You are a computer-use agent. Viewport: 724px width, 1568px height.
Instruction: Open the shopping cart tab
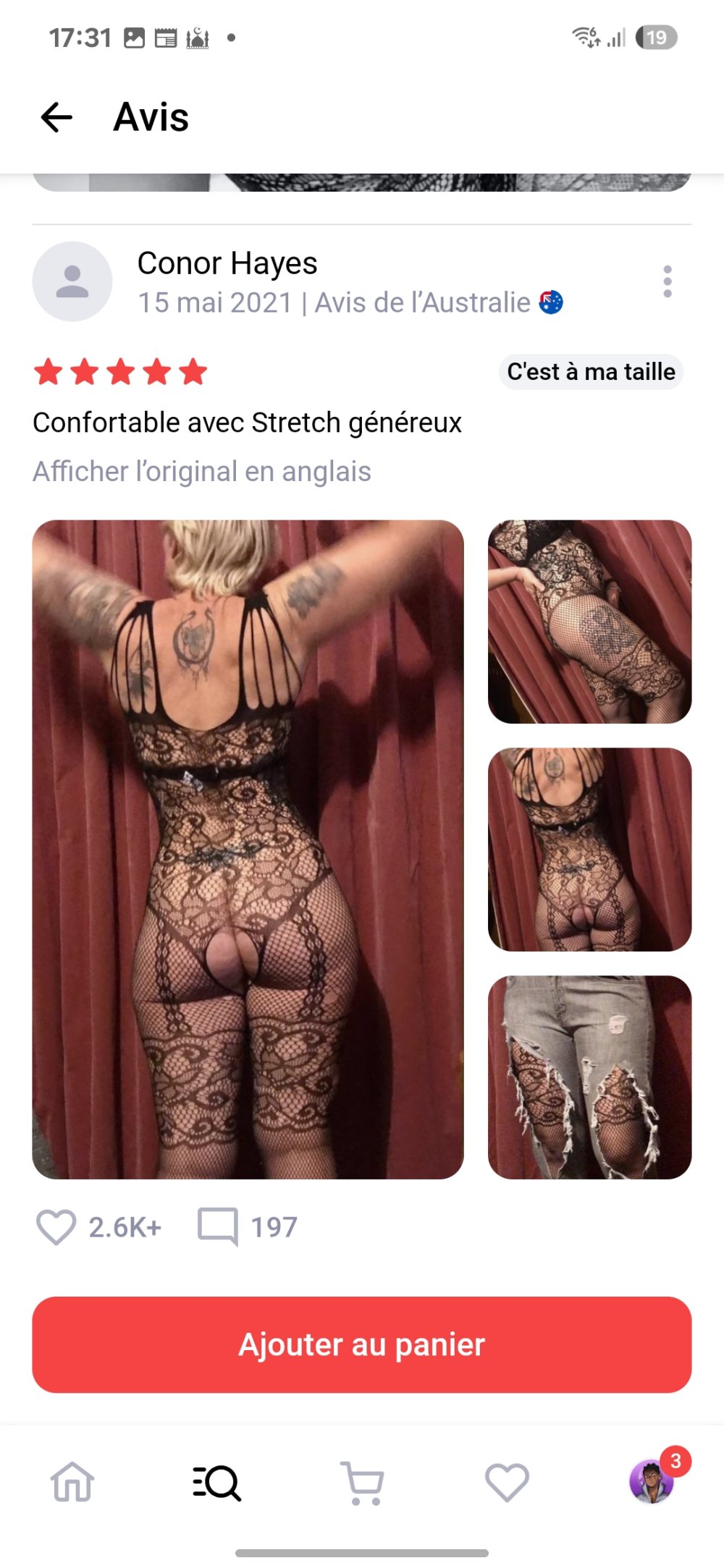point(362,1482)
